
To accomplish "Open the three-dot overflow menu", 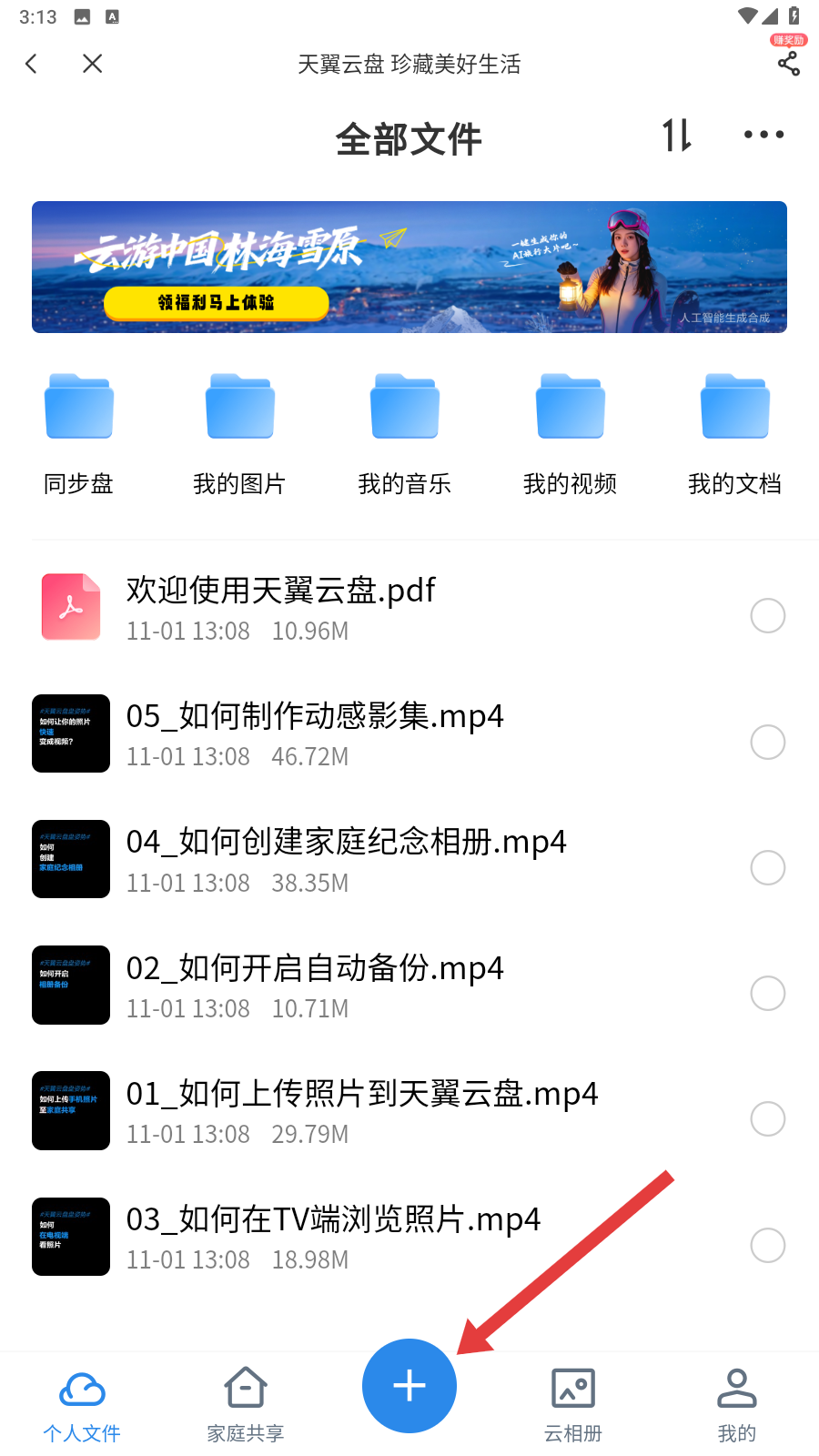I will point(763,135).
